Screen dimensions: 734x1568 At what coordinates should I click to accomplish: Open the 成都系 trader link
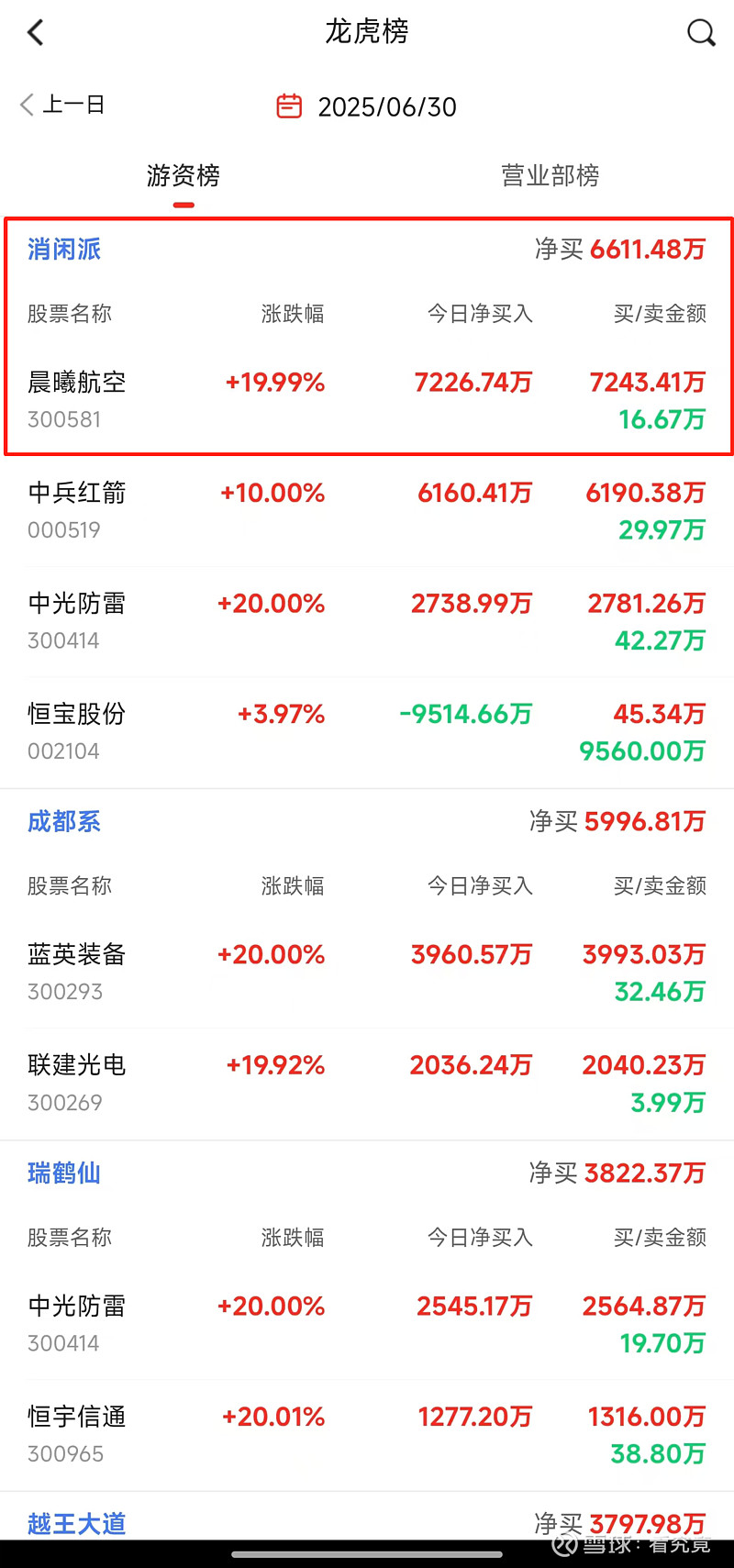pos(64,821)
